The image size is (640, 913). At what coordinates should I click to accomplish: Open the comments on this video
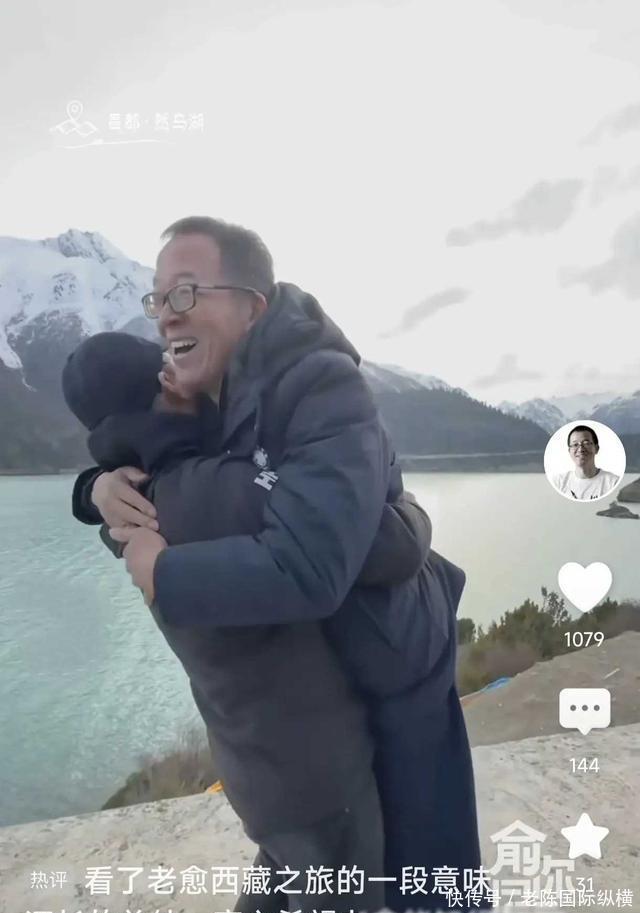584,711
